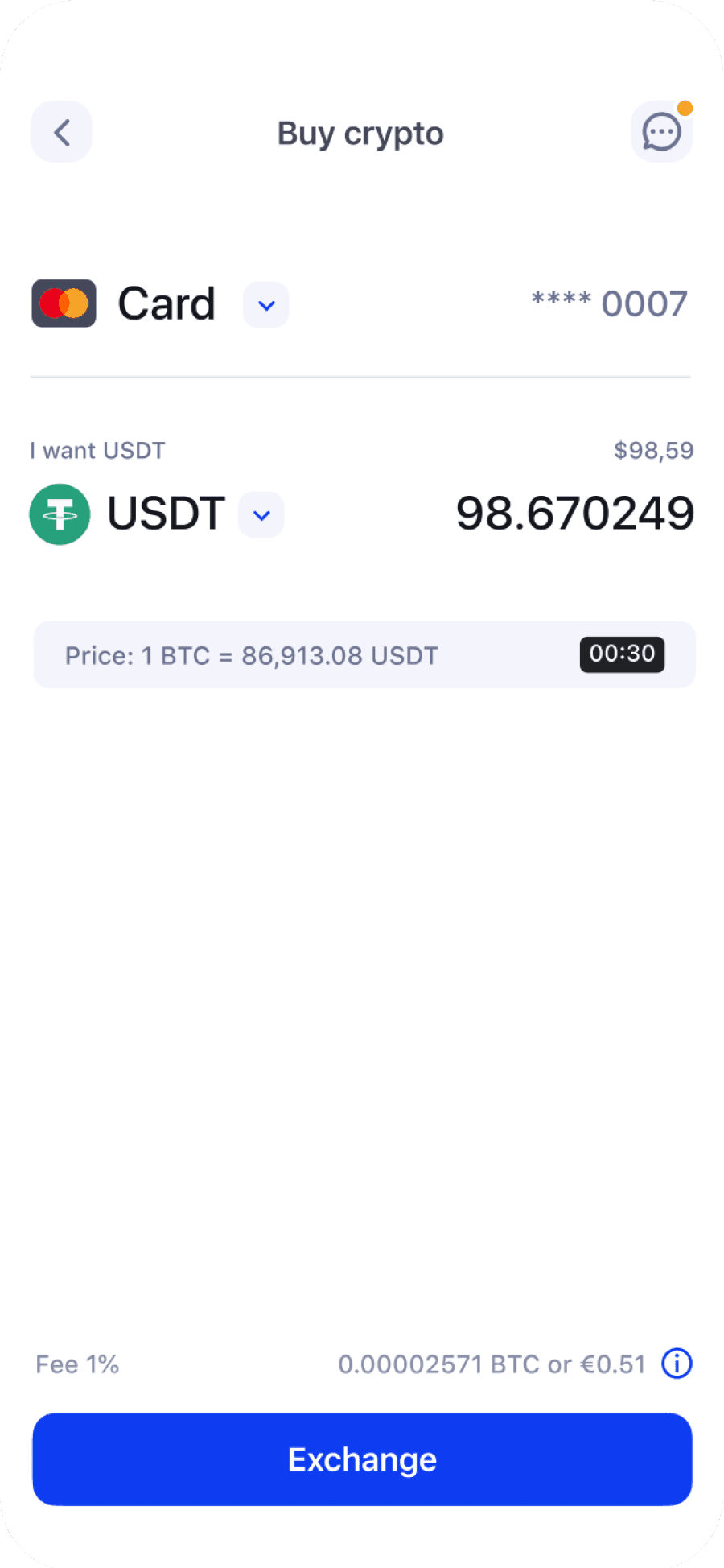Expand the Card payment method dropdown

pyautogui.click(x=266, y=305)
